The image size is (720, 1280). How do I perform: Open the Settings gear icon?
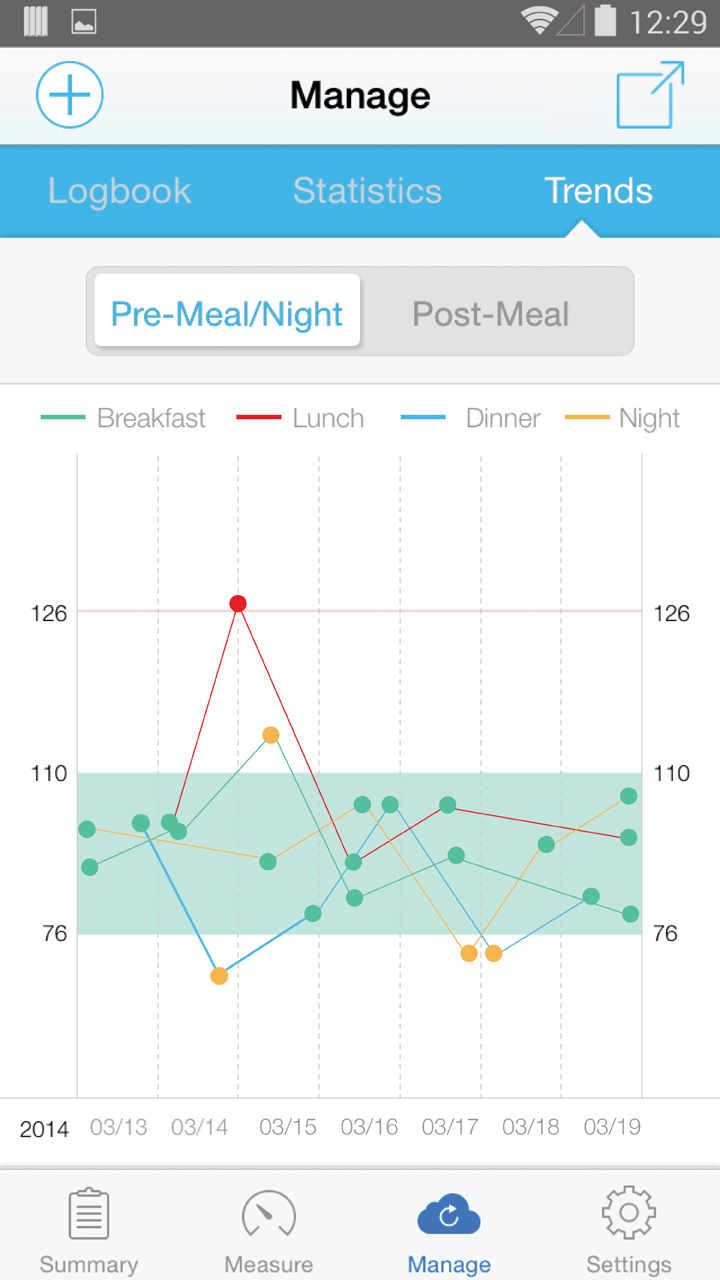pos(629,1211)
